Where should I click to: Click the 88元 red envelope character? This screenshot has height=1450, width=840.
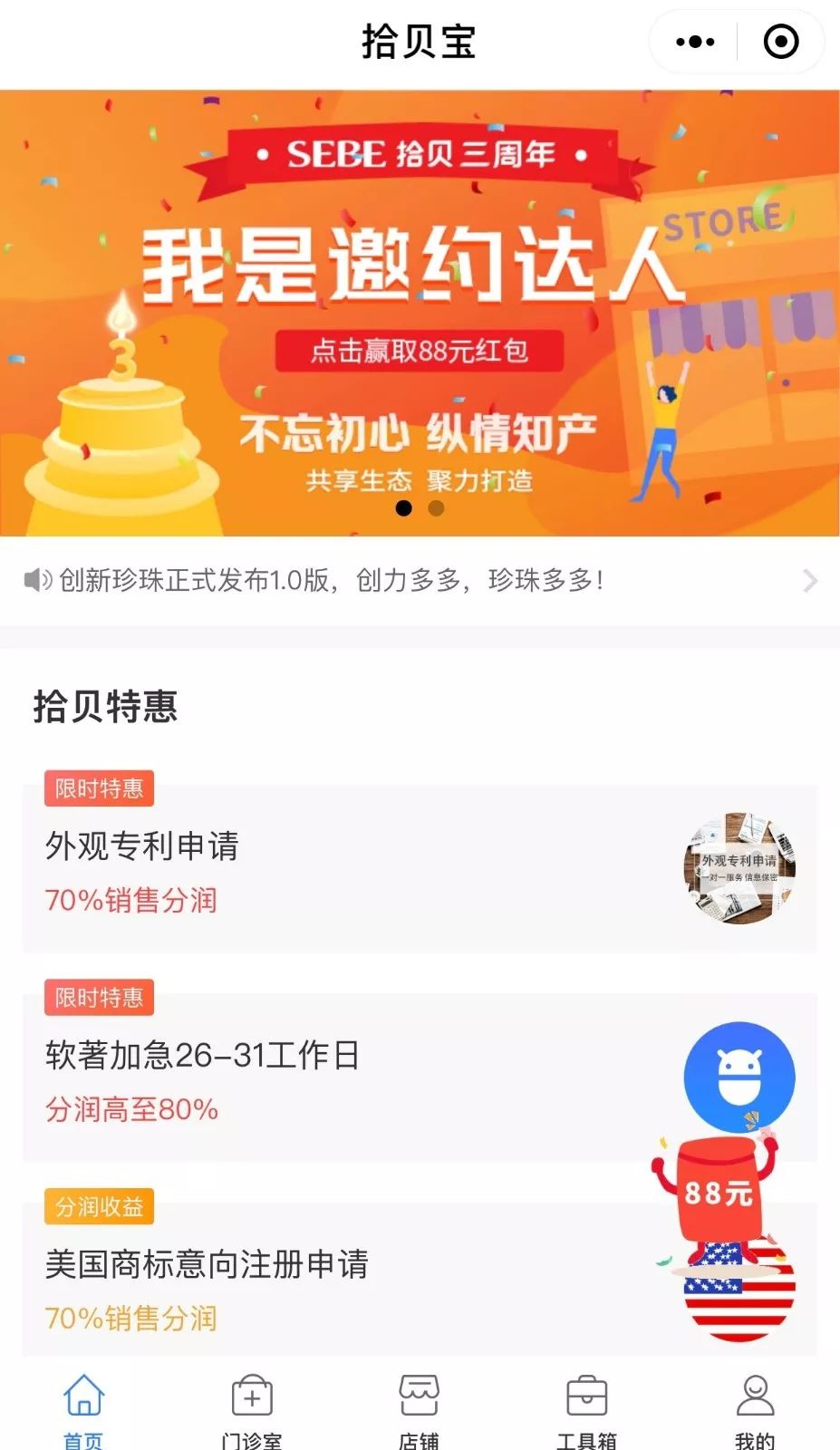pyautogui.click(x=719, y=1192)
